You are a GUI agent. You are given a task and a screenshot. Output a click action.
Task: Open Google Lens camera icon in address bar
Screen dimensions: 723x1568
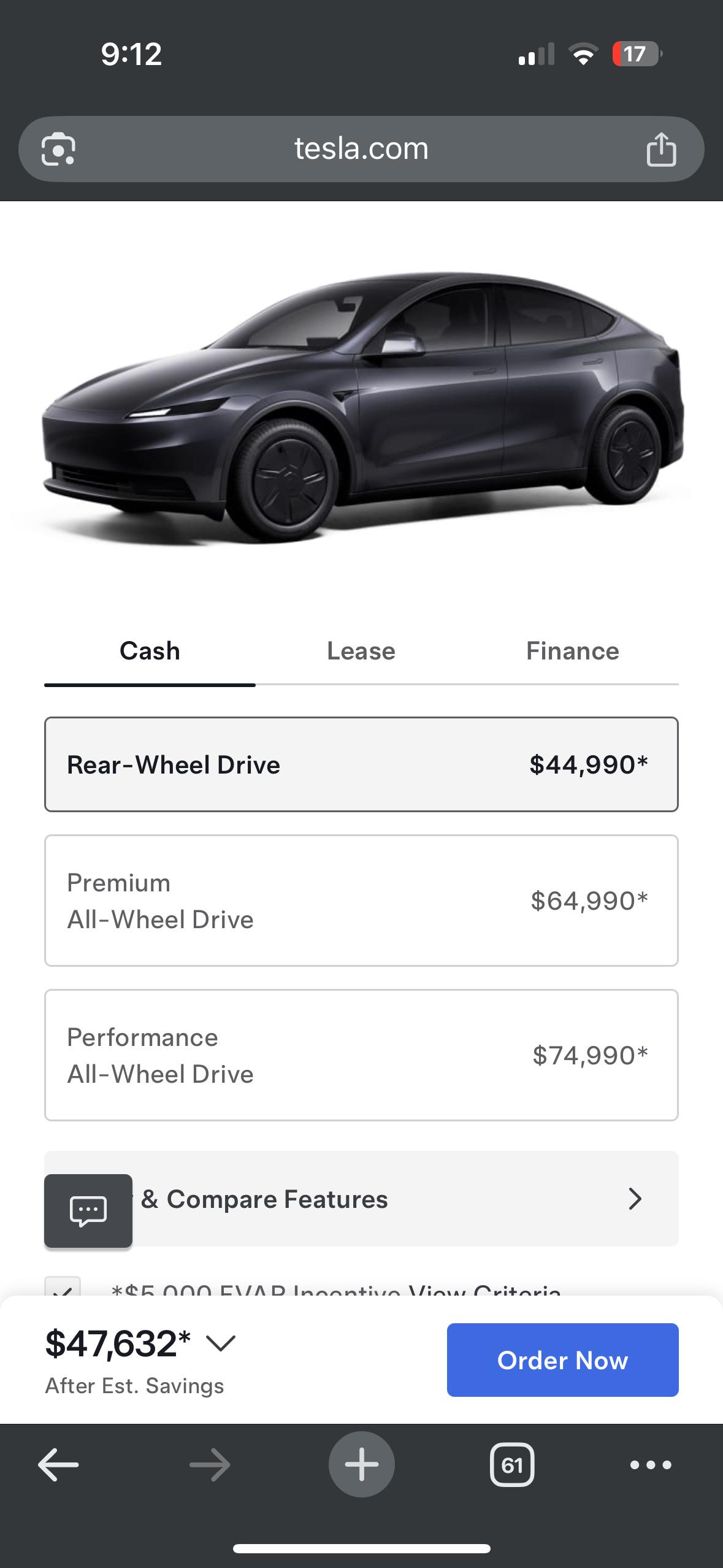click(x=58, y=149)
